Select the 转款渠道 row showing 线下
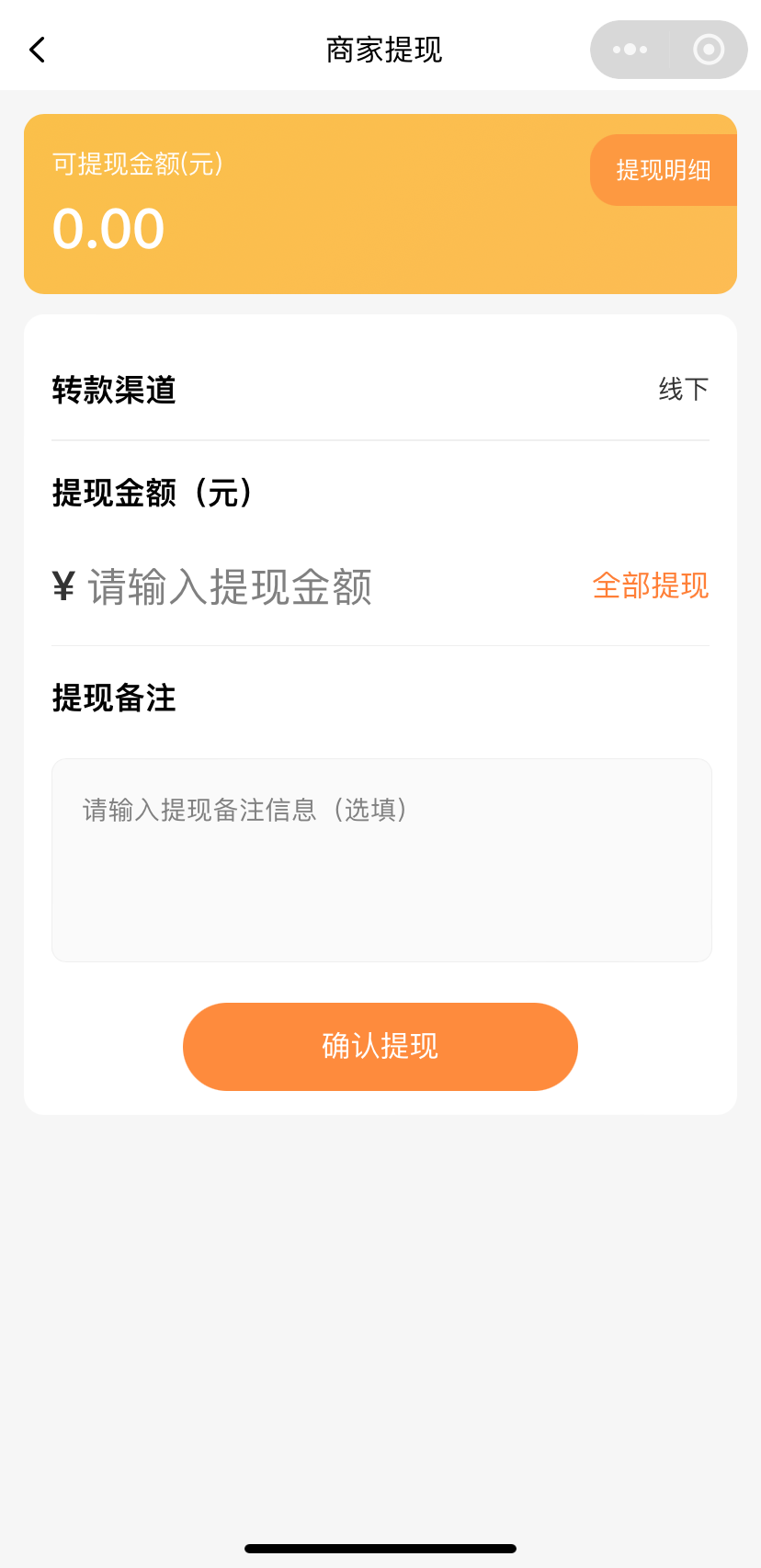This screenshot has width=761, height=1568. 380,390
